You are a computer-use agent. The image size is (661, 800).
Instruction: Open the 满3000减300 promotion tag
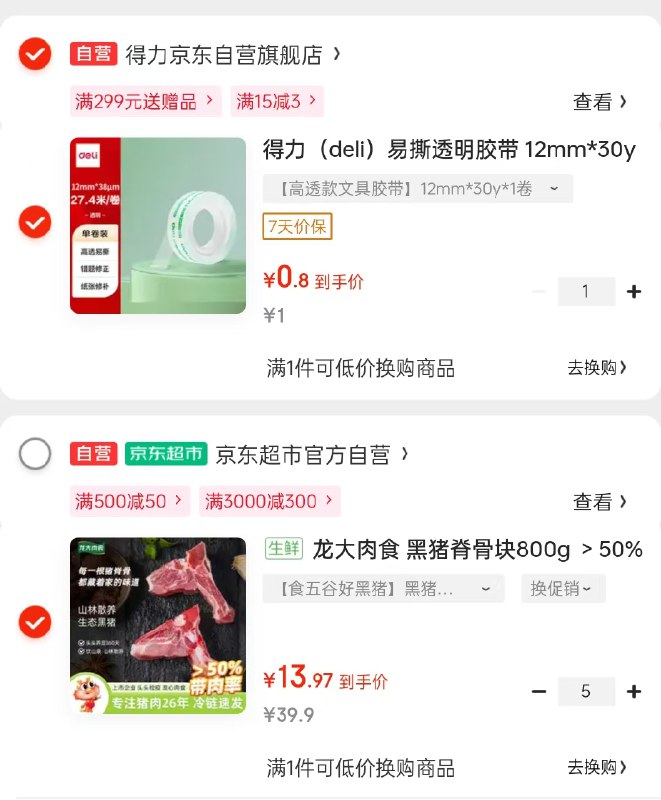coord(269,501)
